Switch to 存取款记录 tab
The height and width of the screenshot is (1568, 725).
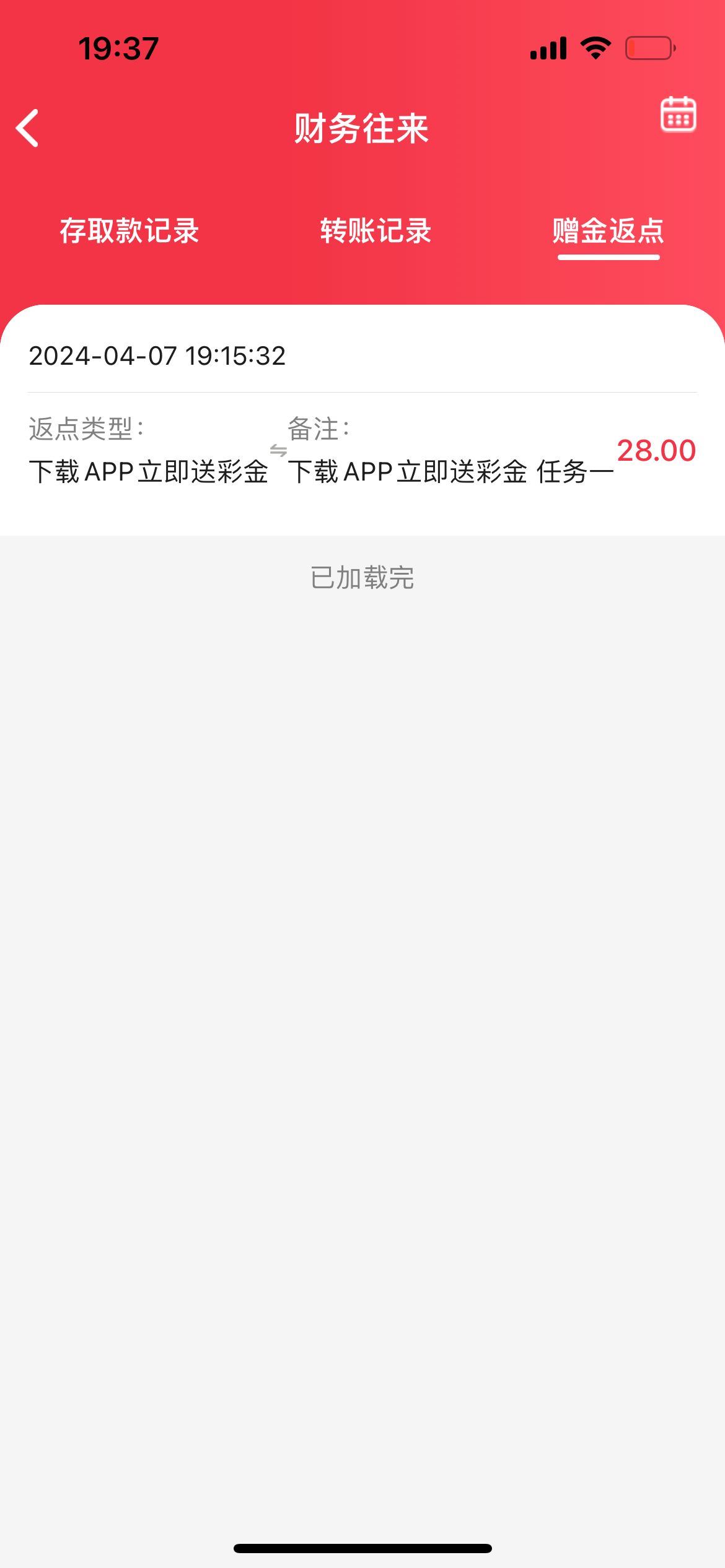coord(129,231)
